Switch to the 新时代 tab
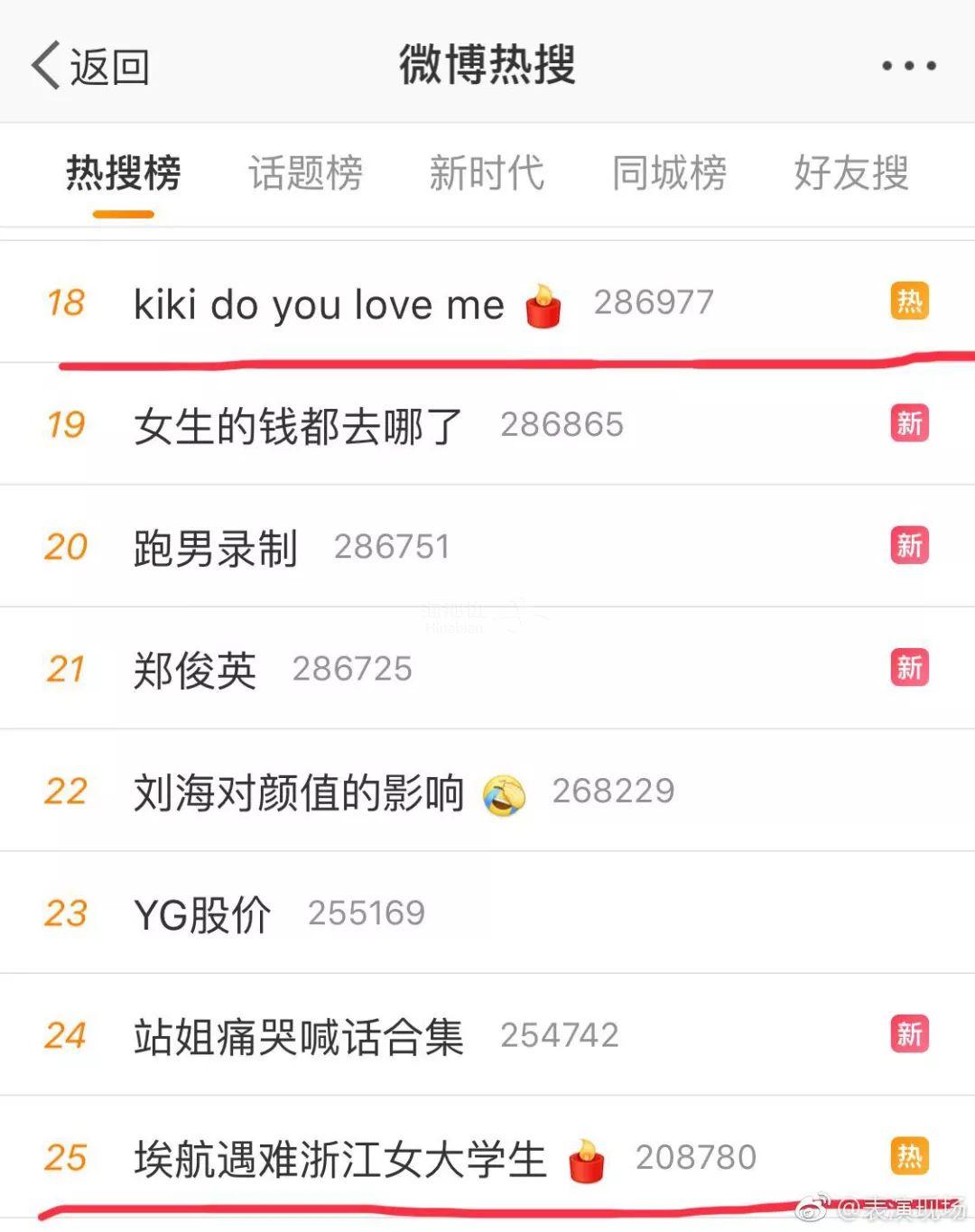This screenshot has height=1232, width=975. 487,172
